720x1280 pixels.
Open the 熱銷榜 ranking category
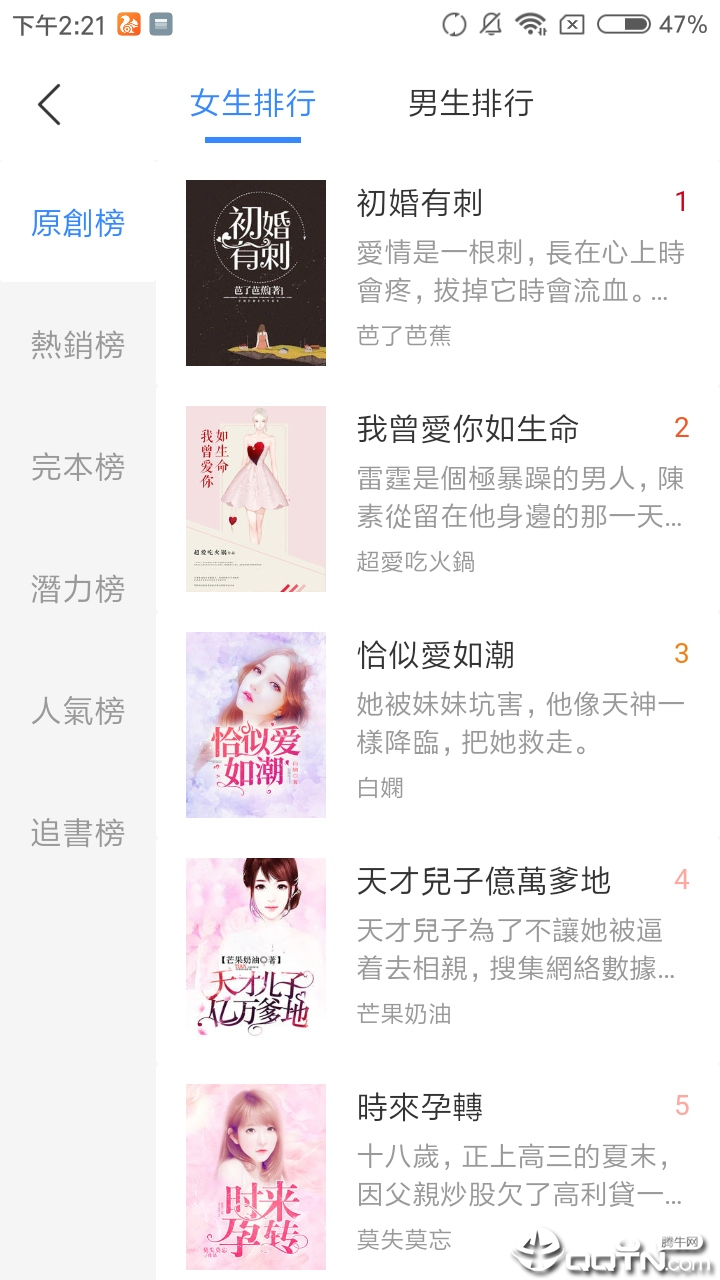click(x=77, y=345)
